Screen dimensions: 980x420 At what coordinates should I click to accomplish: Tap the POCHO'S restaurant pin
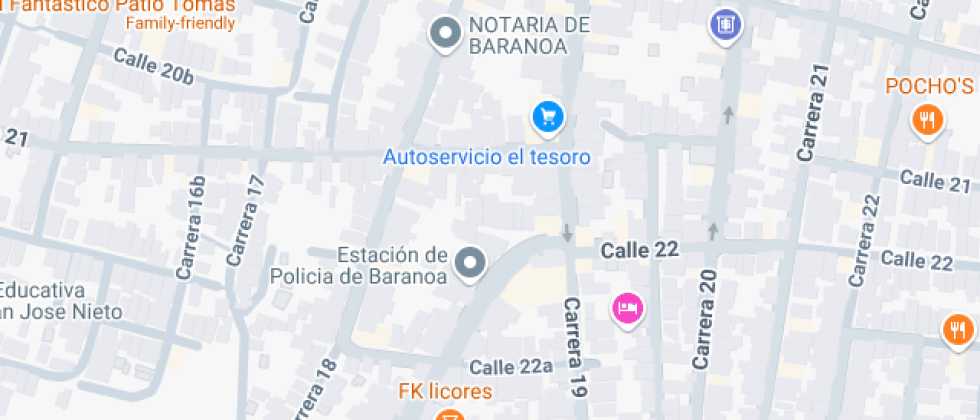tap(928, 121)
